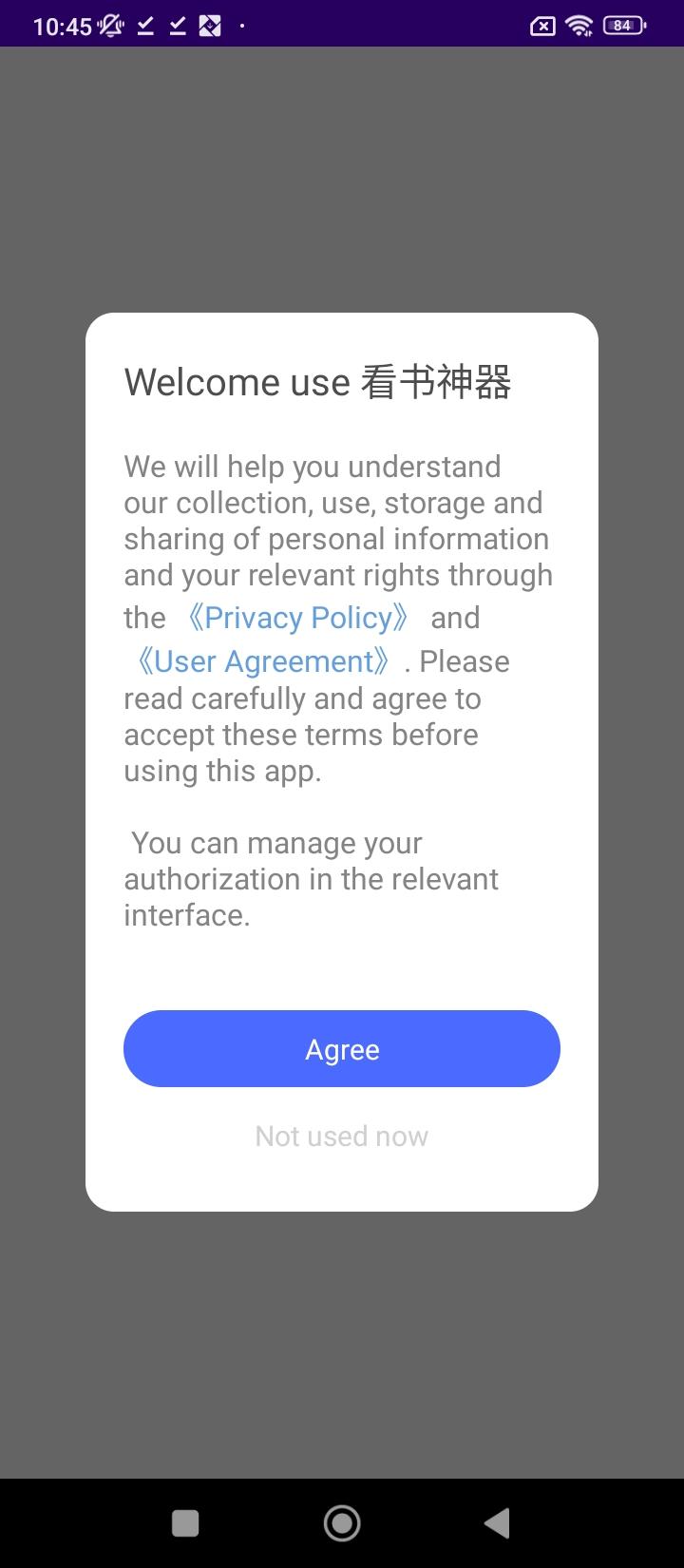Open the Privacy Policy link
The height and width of the screenshot is (1568, 684).
coord(298,618)
